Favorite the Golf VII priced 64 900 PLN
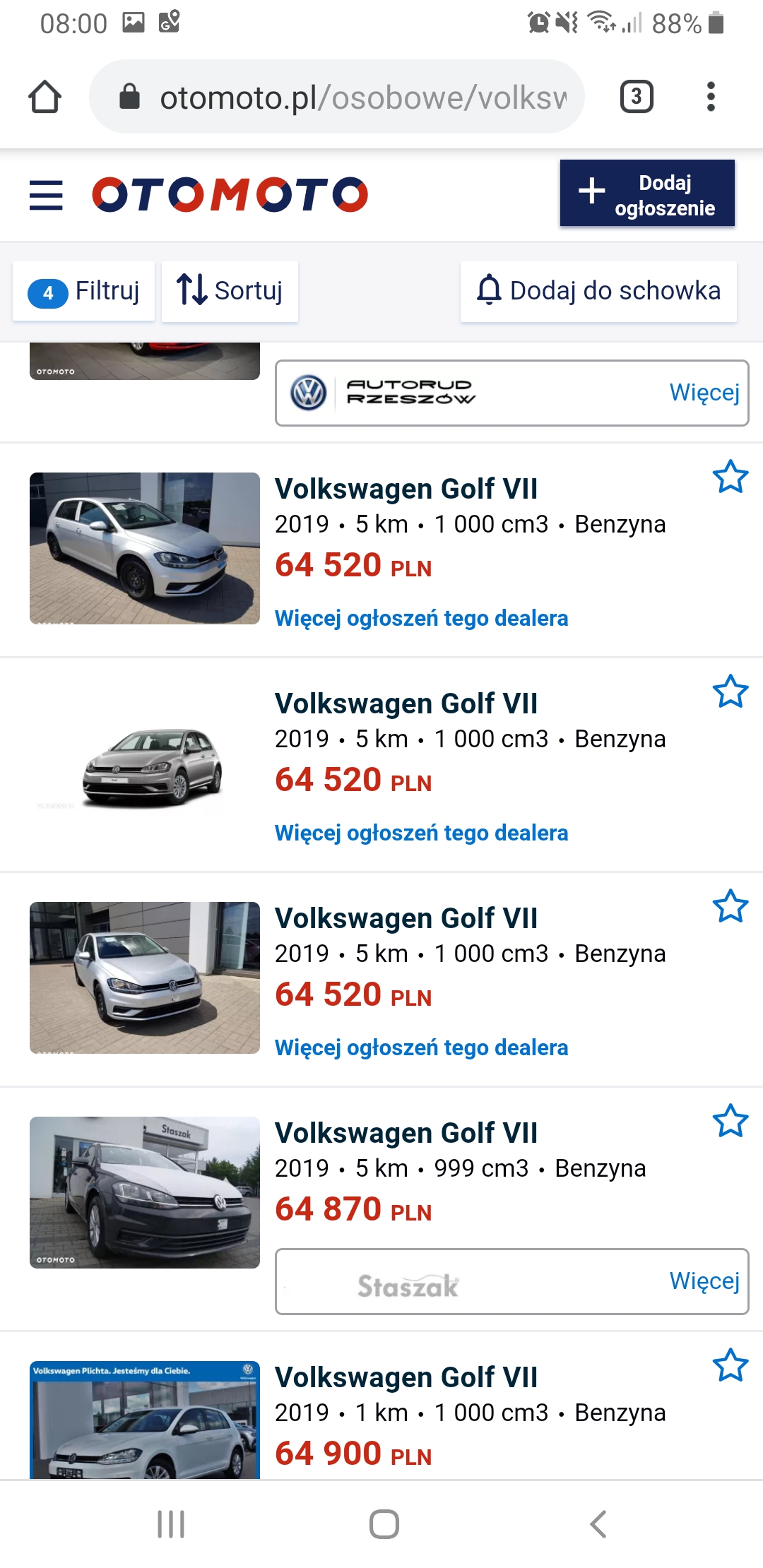This screenshot has height=1568, width=763. (x=730, y=1365)
